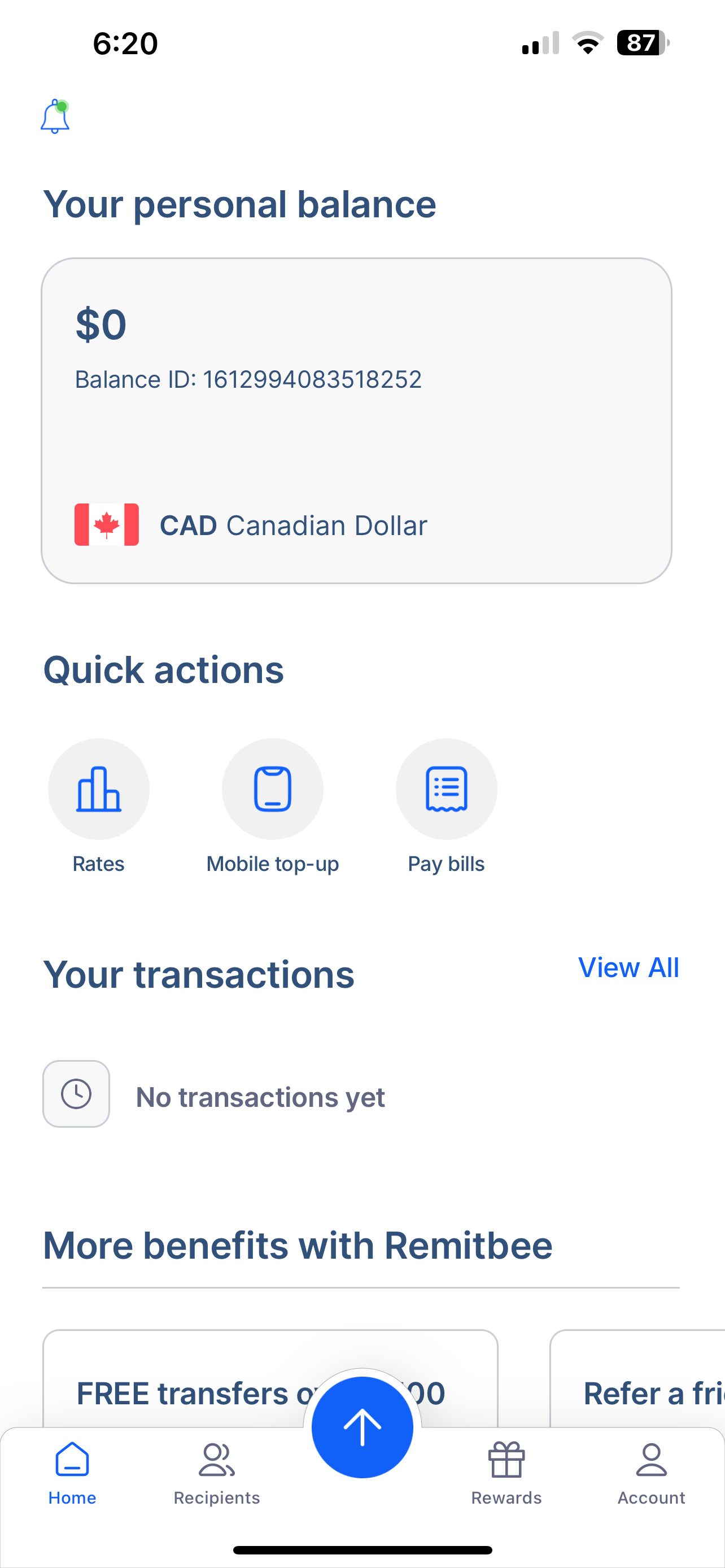Open the Refer a friend card

coord(637,1379)
